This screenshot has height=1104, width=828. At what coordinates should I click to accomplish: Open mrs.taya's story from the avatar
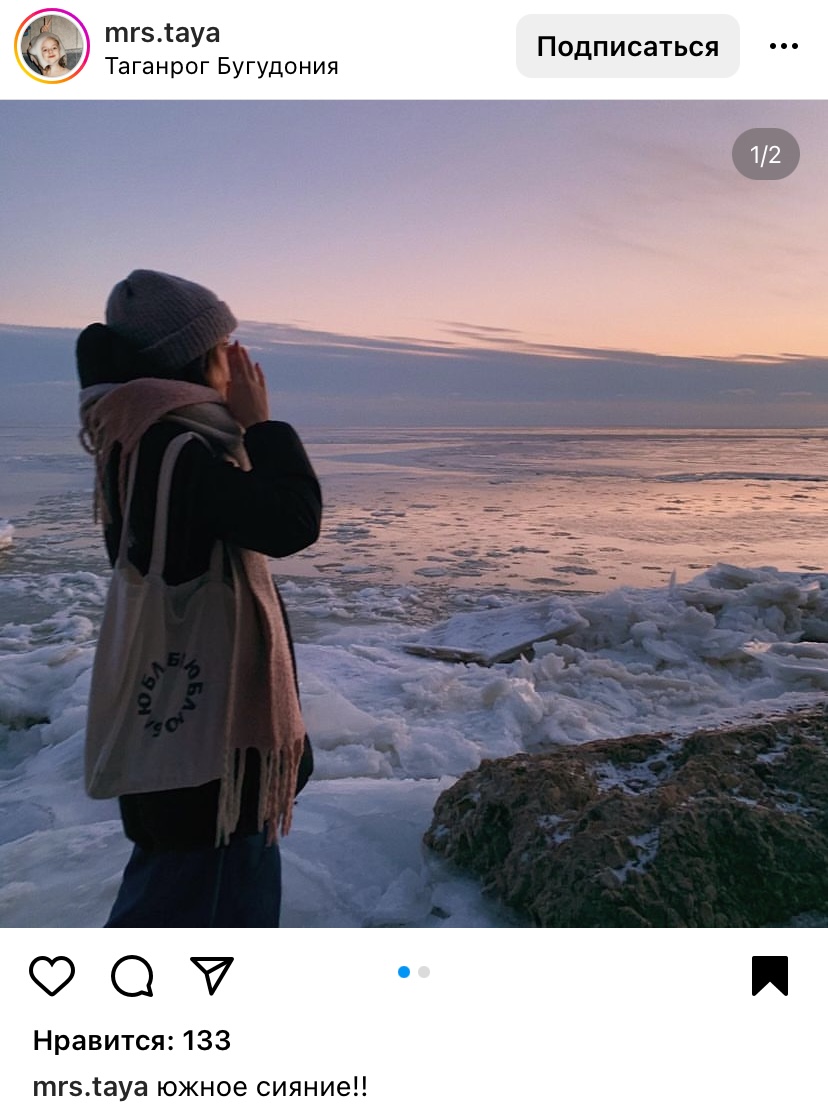(x=52, y=46)
